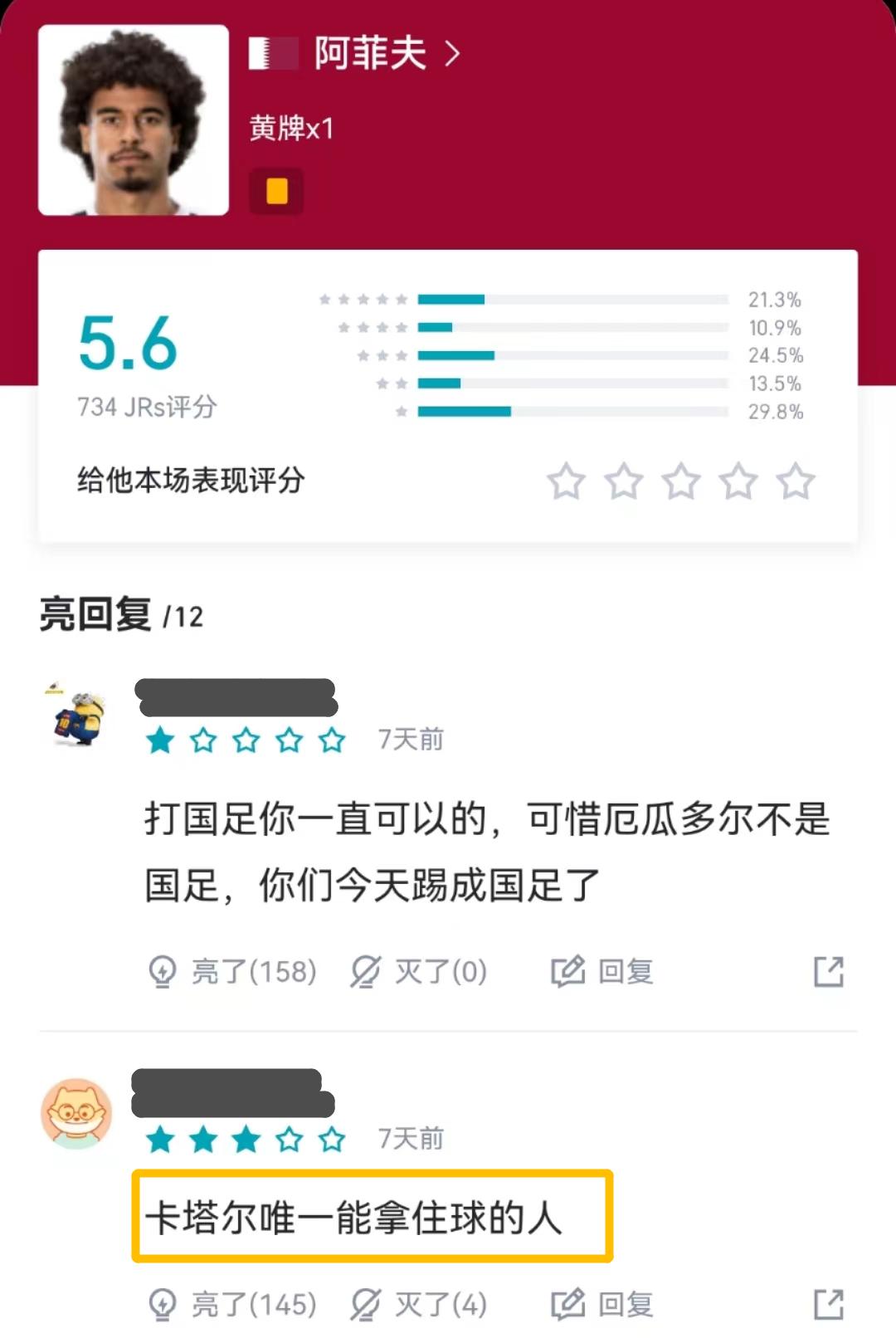The width and height of the screenshot is (896, 1338).
Task: Tap the first star to rate the player
Action: coord(567,480)
